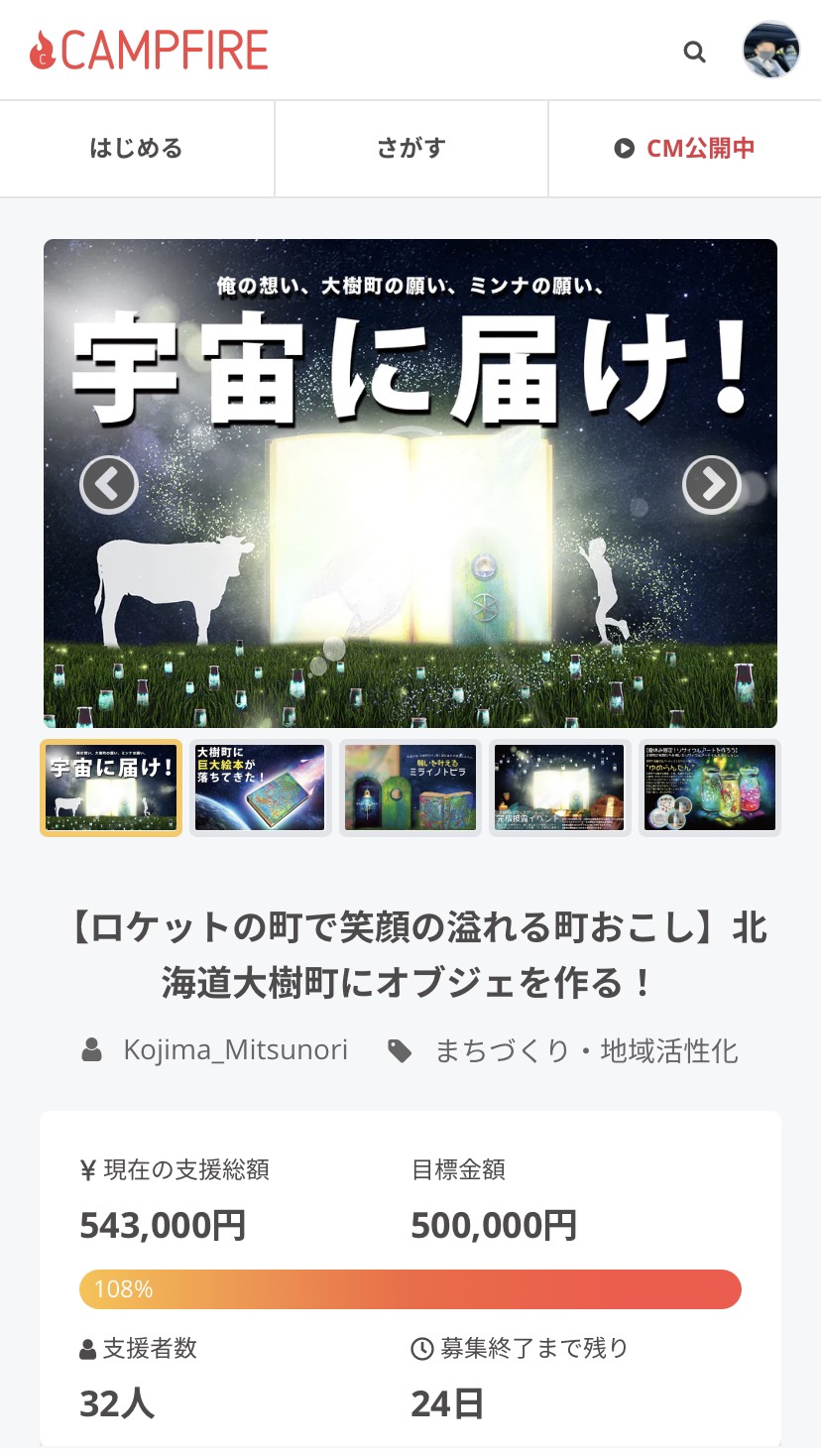821x1456 pixels.
Task: Open the CM公開中 tab
Action: 684,149
